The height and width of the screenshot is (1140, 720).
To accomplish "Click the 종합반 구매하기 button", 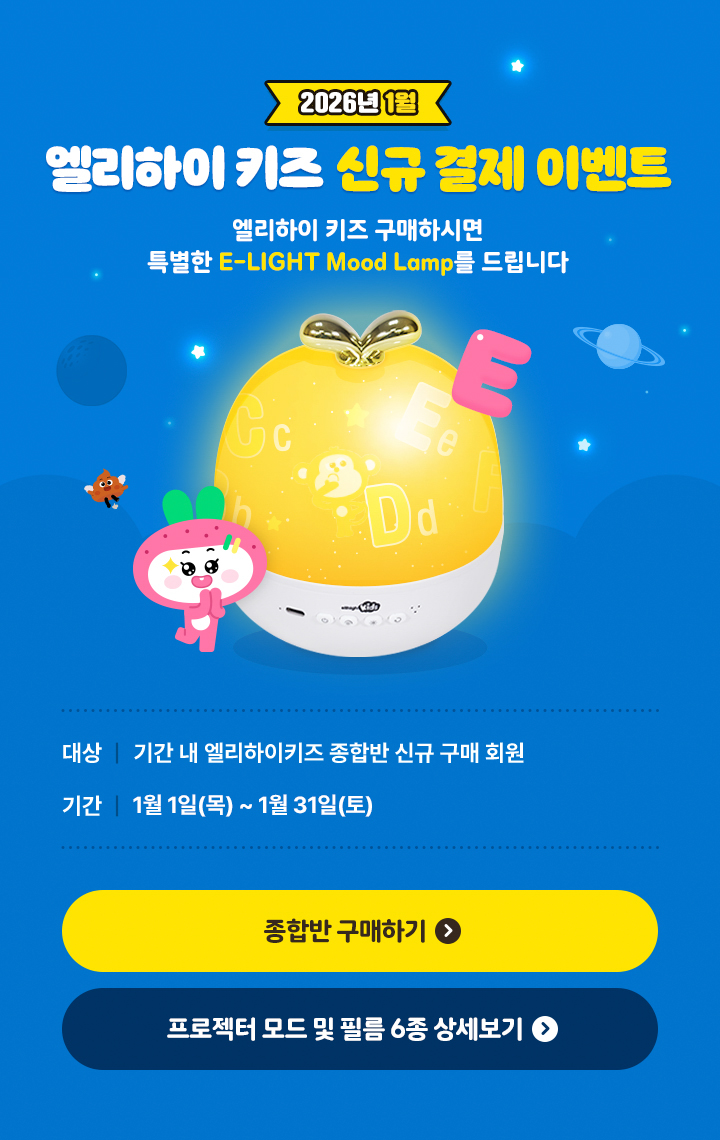I will click(x=360, y=930).
